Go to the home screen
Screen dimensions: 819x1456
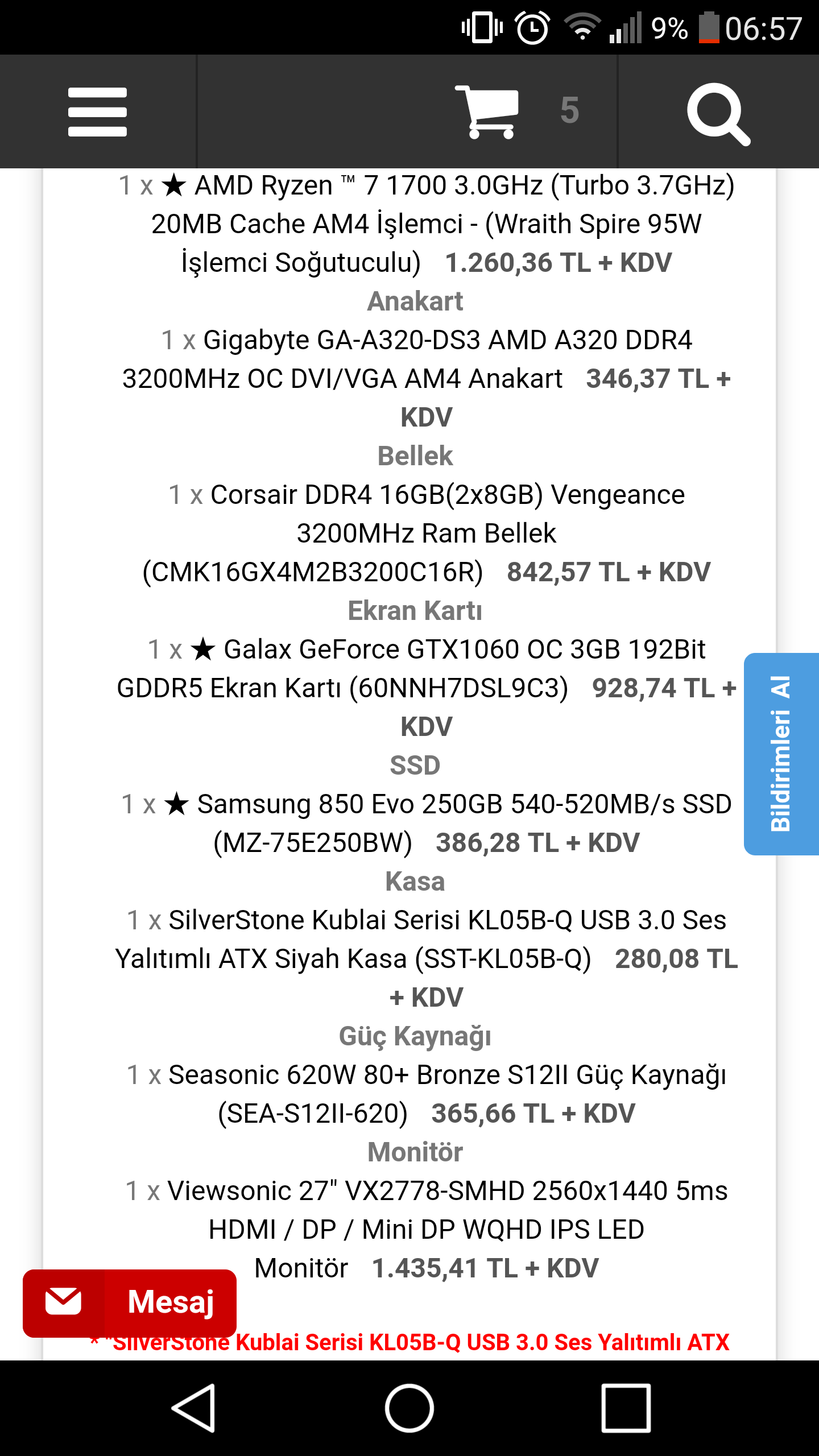click(409, 1408)
